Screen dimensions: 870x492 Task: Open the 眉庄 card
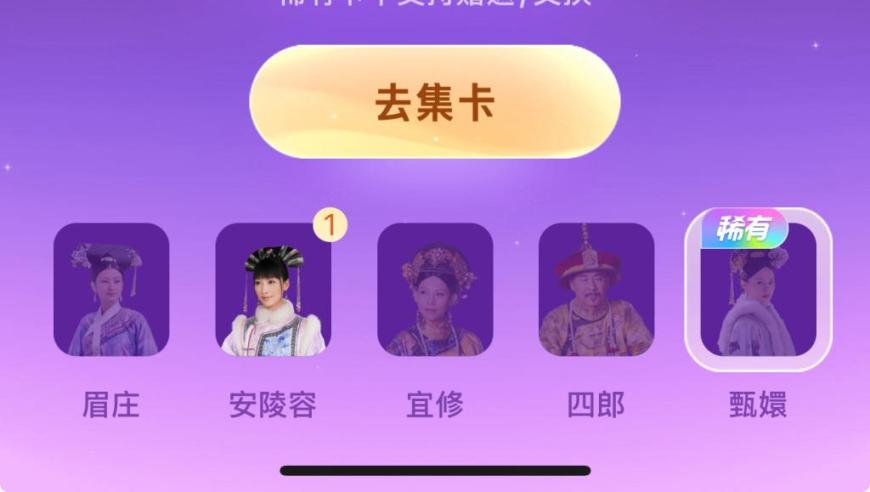(x=111, y=290)
